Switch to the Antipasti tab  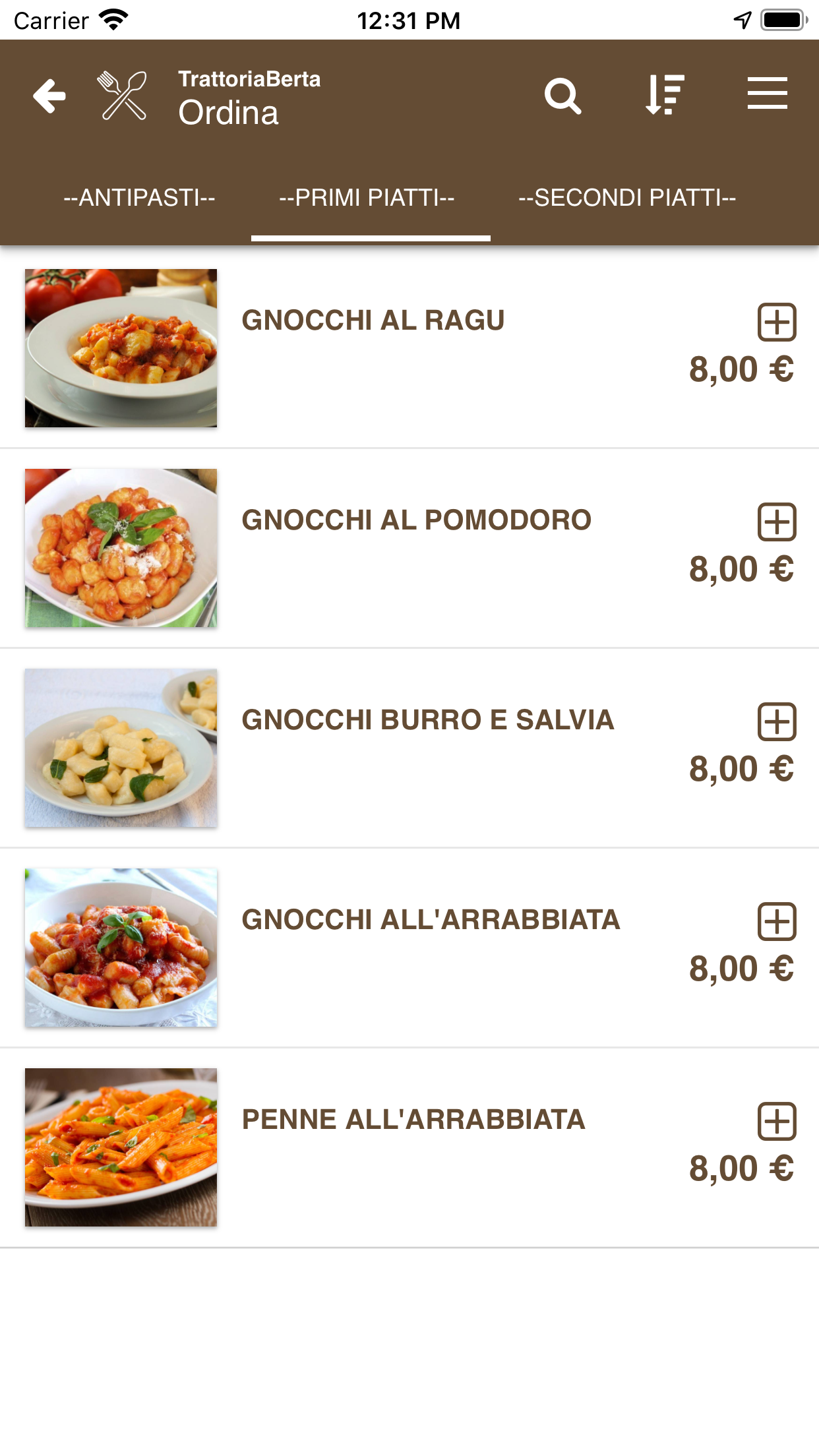[139, 198]
